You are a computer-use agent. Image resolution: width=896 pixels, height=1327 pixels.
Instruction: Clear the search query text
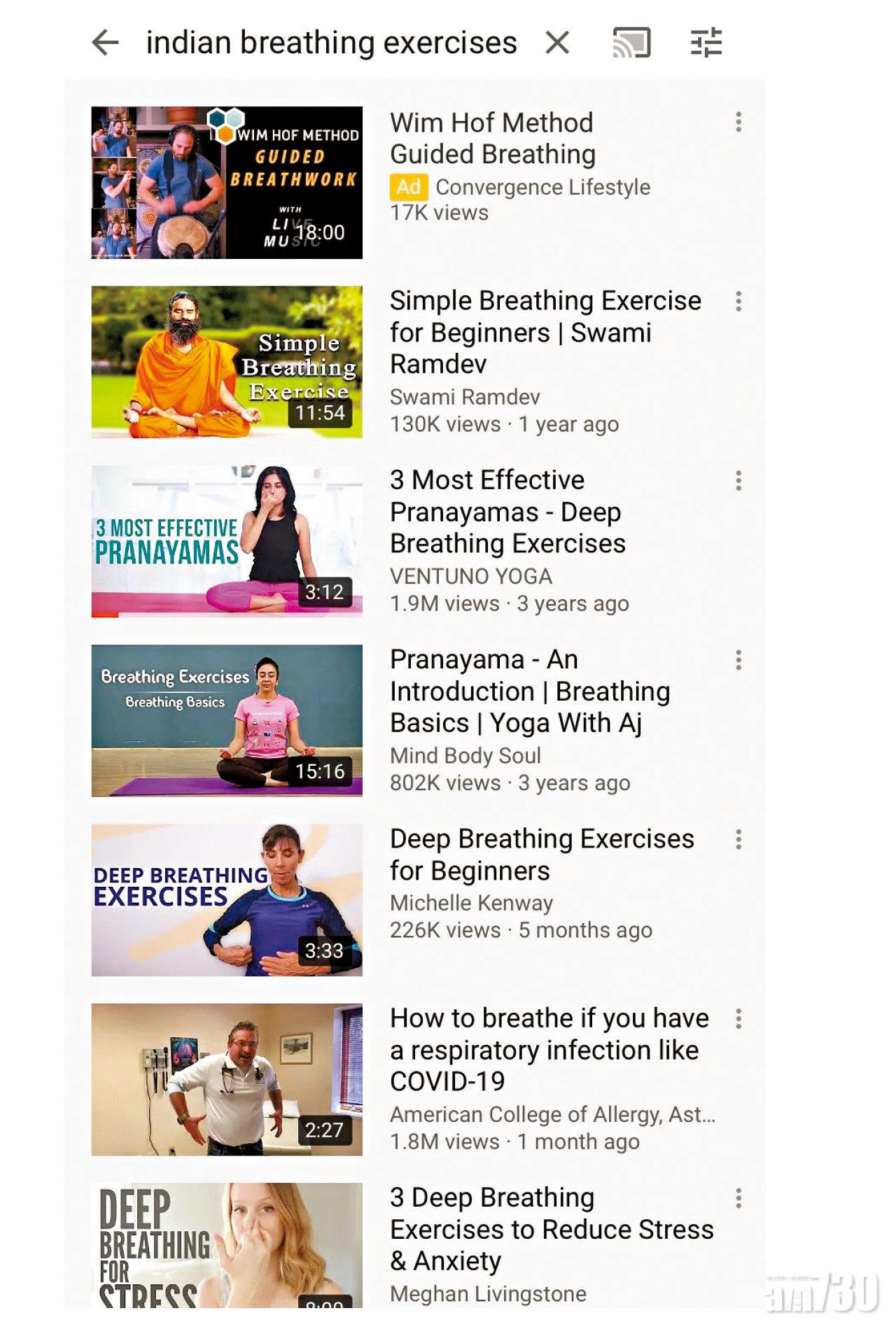557,43
